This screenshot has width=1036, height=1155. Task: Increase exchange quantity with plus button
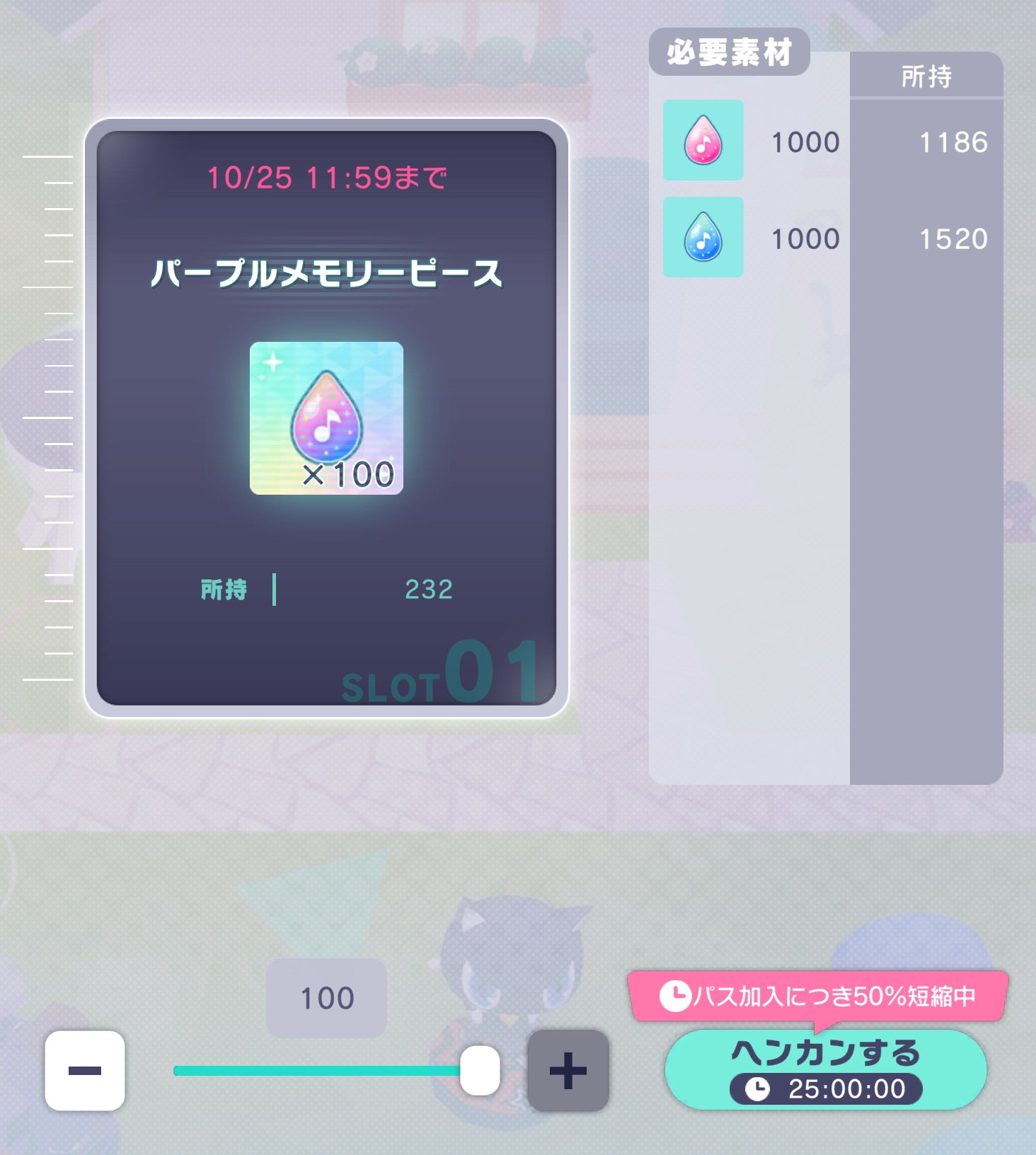(x=568, y=1070)
